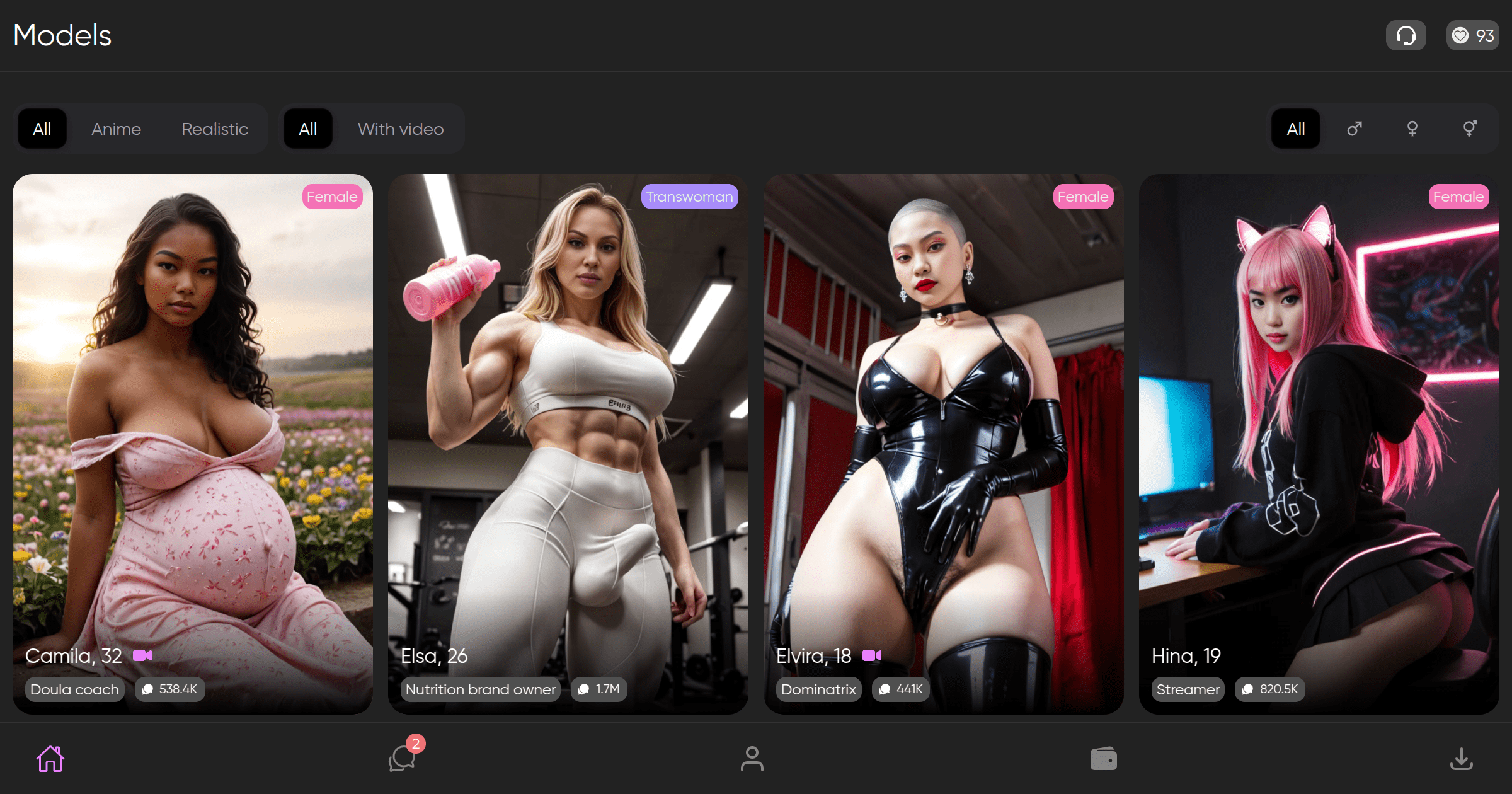Select the All video filter
Screen dimensions: 1512x794
pos(307,129)
